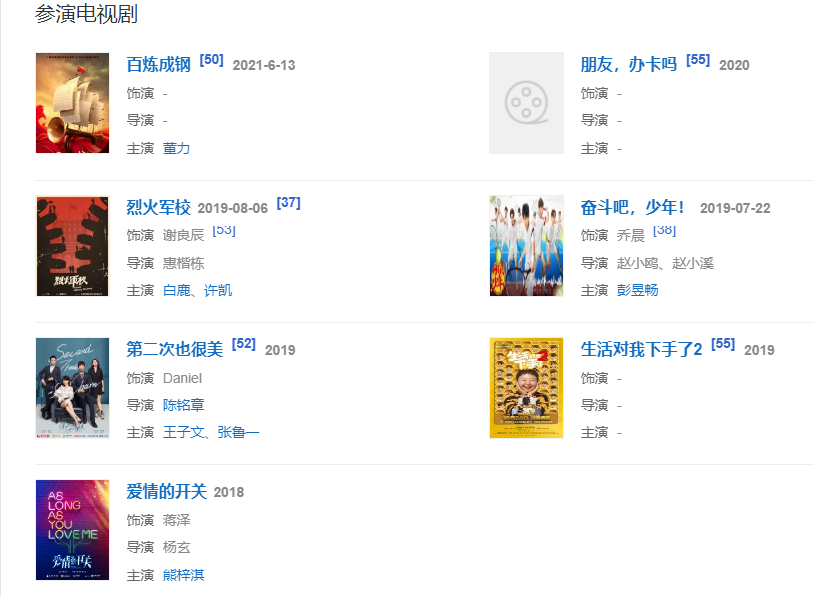This screenshot has height=597, width=814.
Task: Open actor link 董力
Action: pos(176,148)
